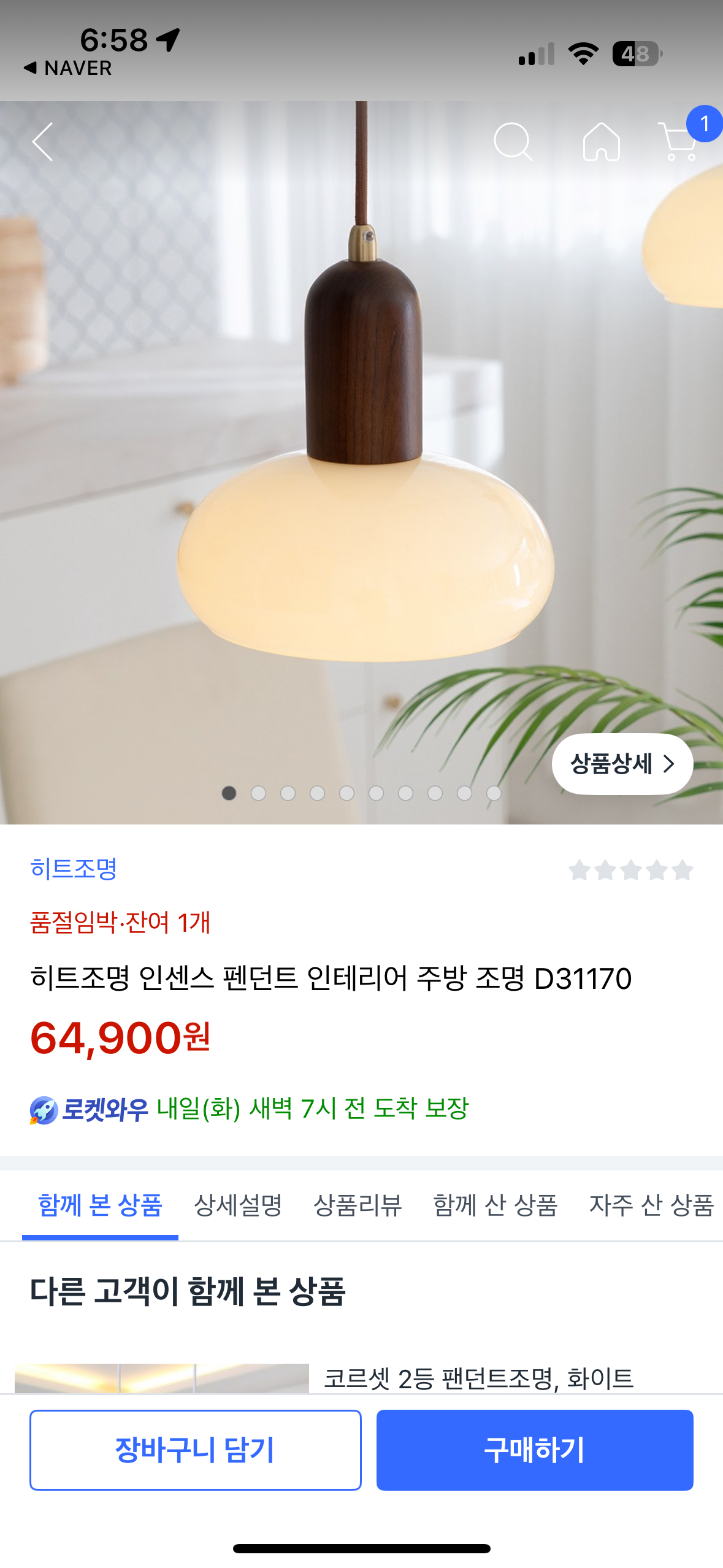Add item with 장바구니 담기
Image resolution: width=723 pixels, height=1568 pixels.
(x=195, y=1450)
